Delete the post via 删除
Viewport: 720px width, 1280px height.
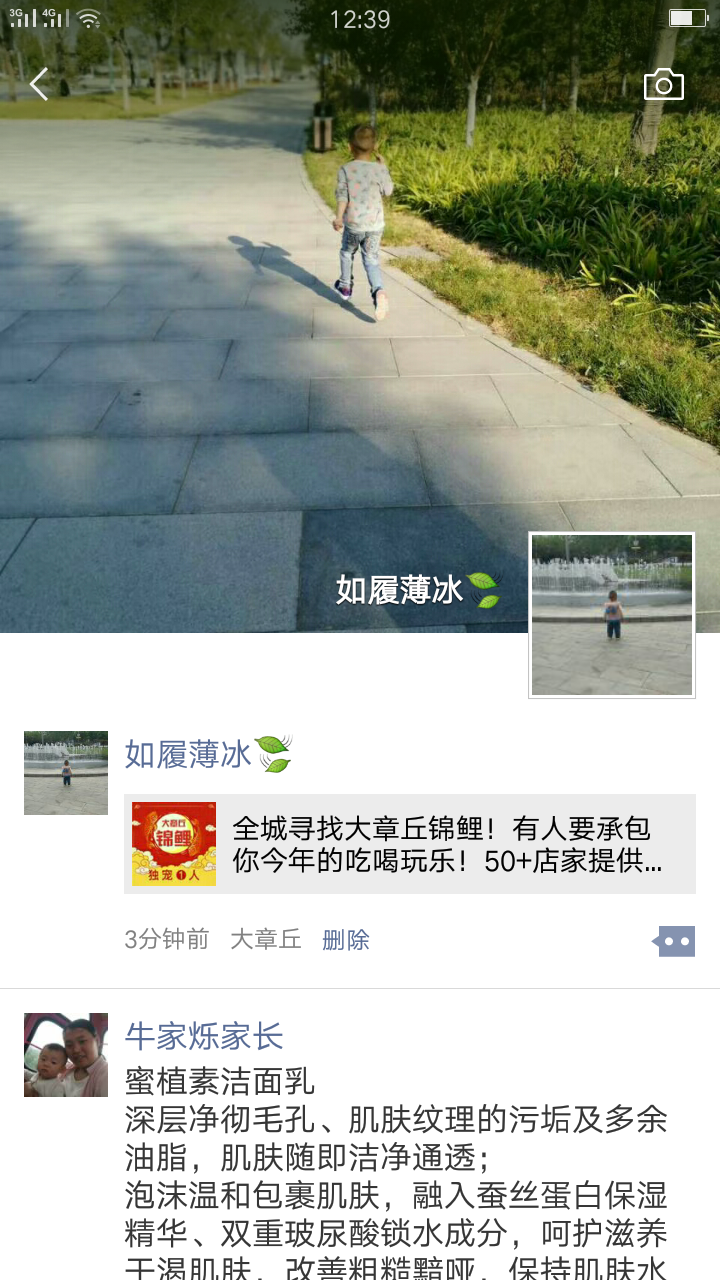coord(345,940)
